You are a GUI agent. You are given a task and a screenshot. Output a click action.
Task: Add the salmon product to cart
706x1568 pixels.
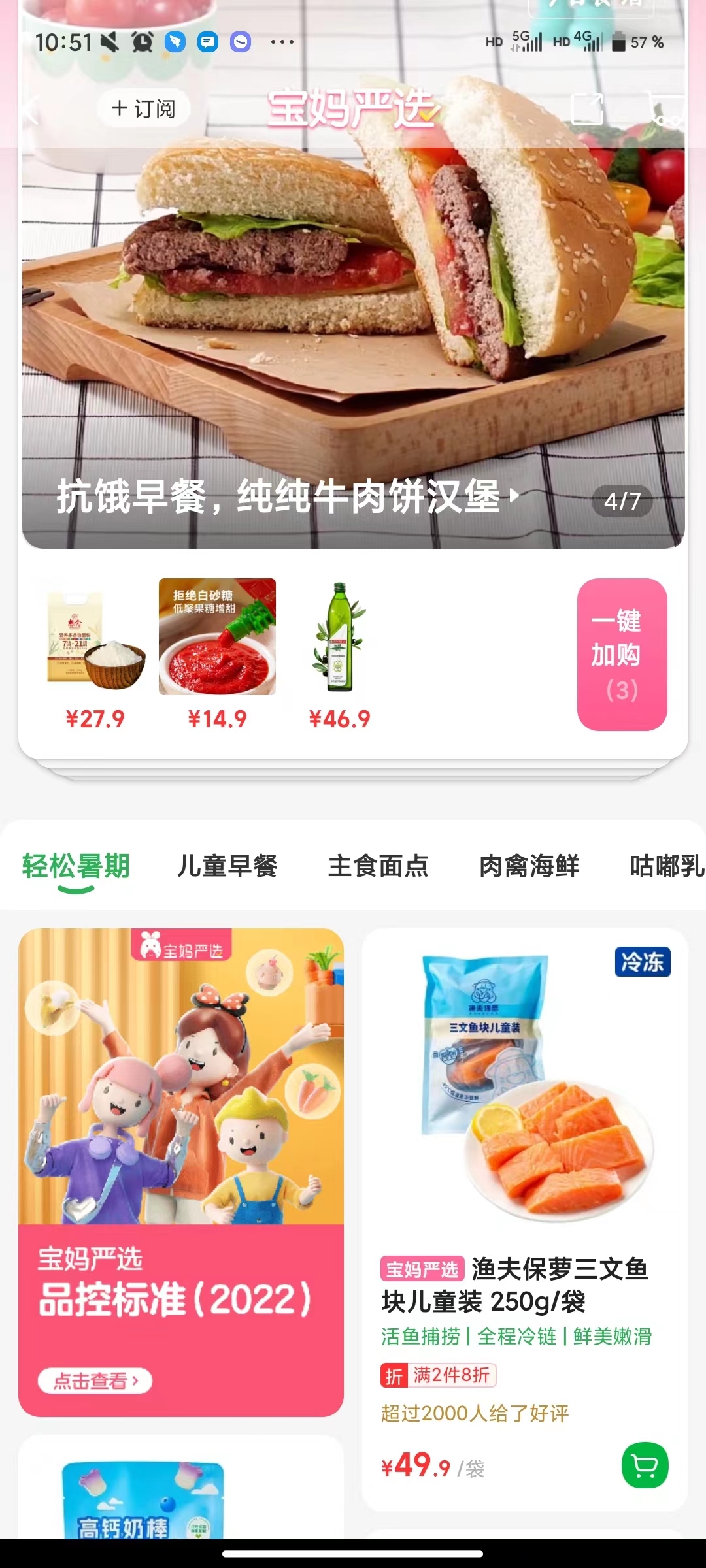(645, 1465)
